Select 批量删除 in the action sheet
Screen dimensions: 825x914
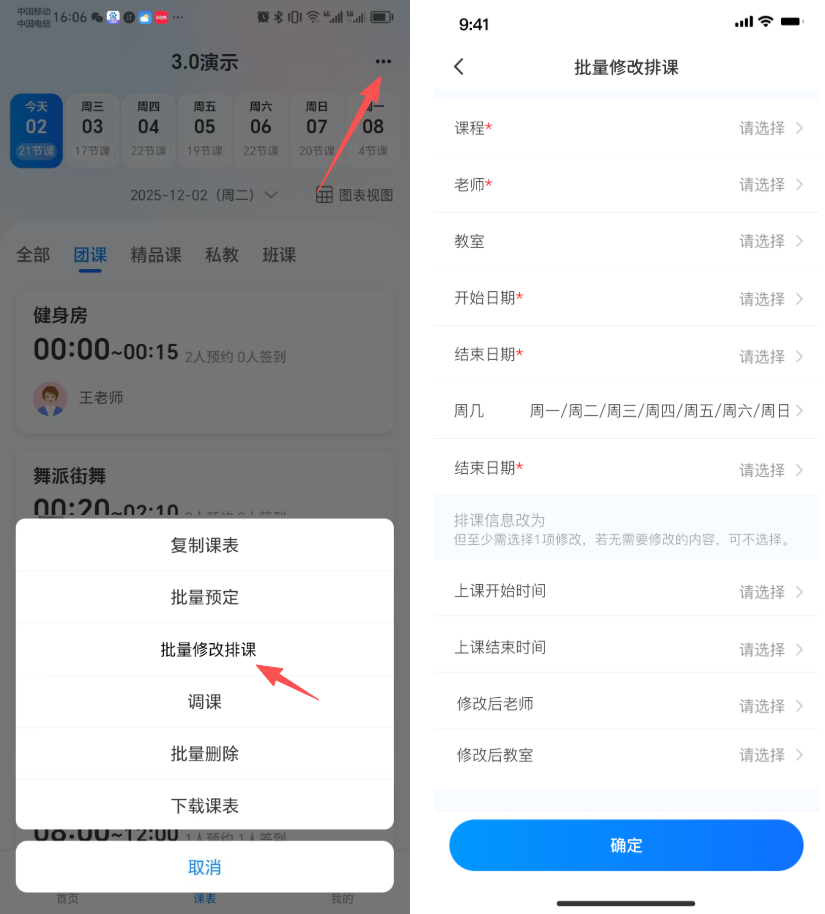point(205,754)
